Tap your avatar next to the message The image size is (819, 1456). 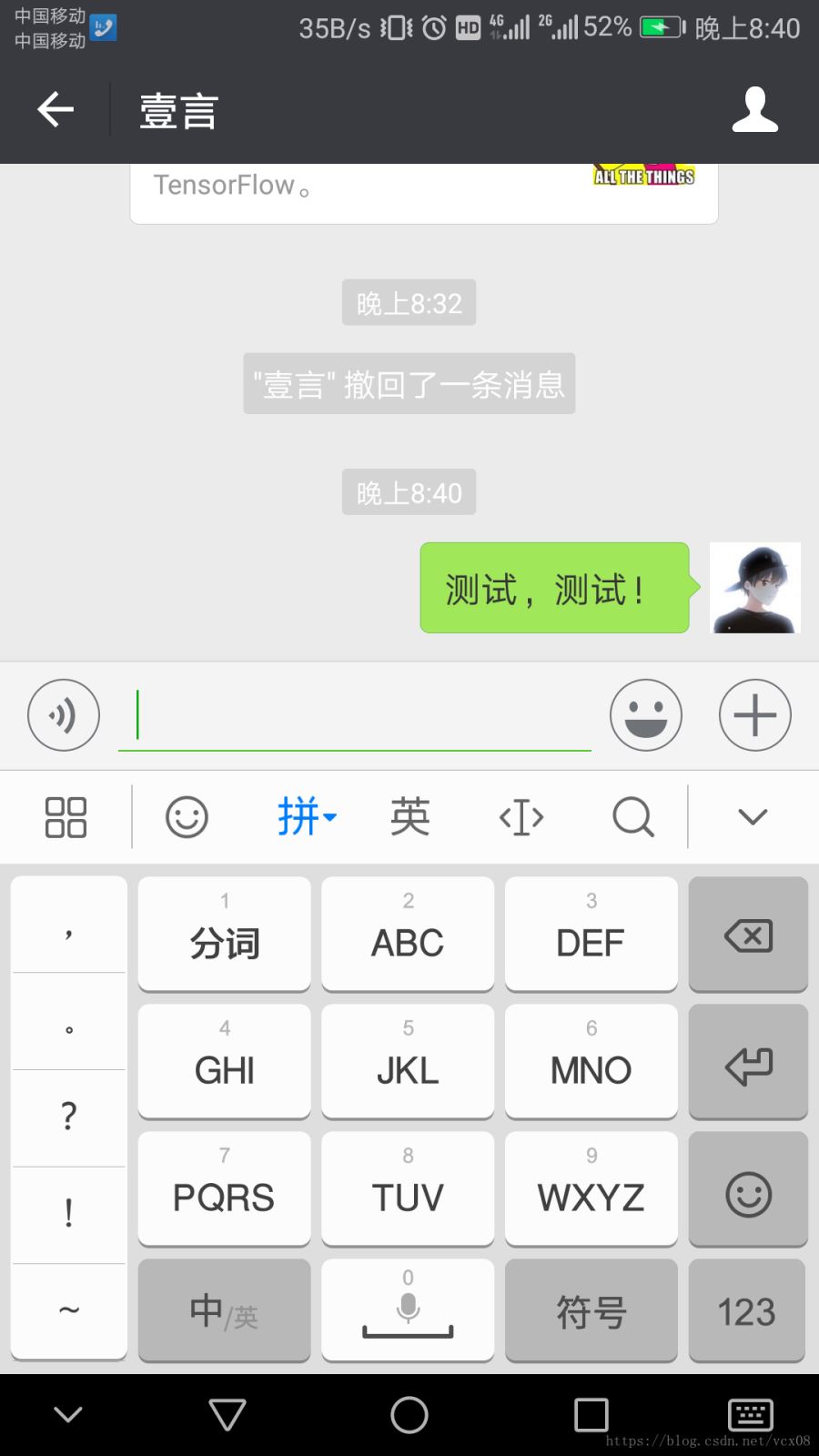755,588
